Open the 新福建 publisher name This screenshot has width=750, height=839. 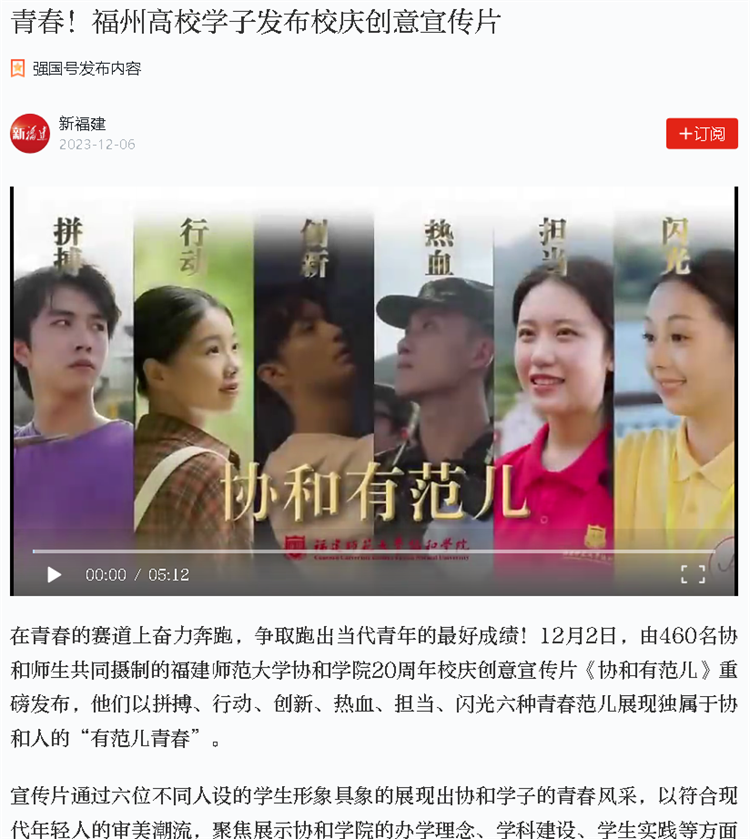82,124
